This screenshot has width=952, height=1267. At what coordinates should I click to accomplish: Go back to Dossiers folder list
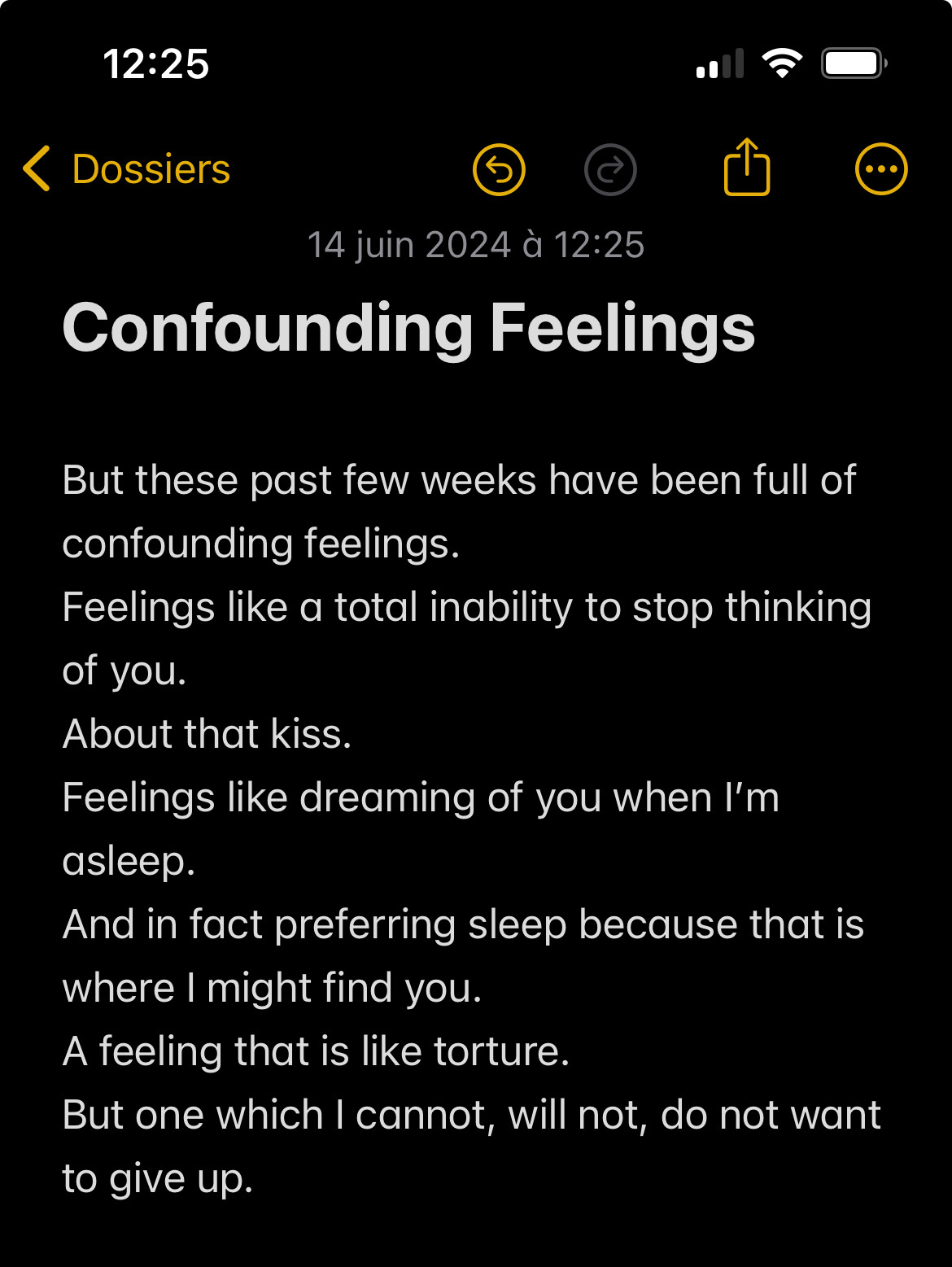tap(126, 169)
